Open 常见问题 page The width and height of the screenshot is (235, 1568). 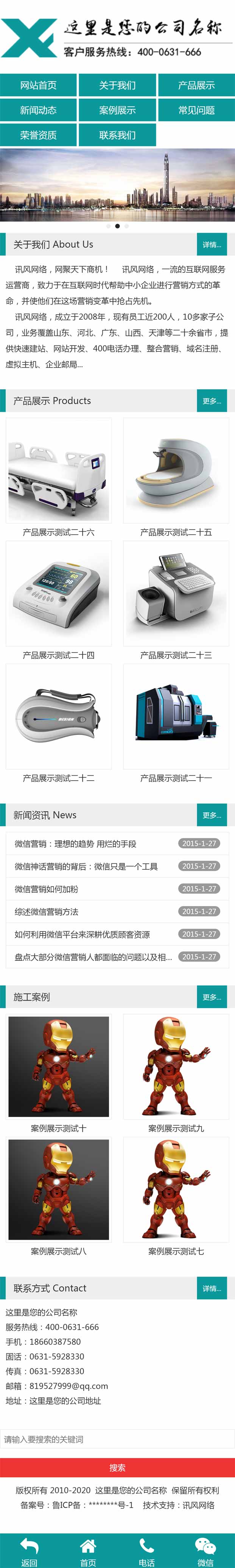[x=196, y=110]
